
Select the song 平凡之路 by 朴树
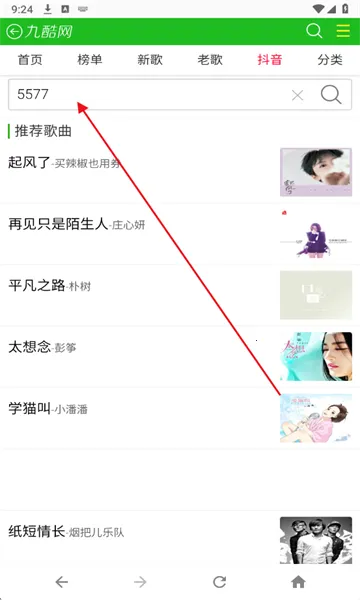click(x=180, y=295)
